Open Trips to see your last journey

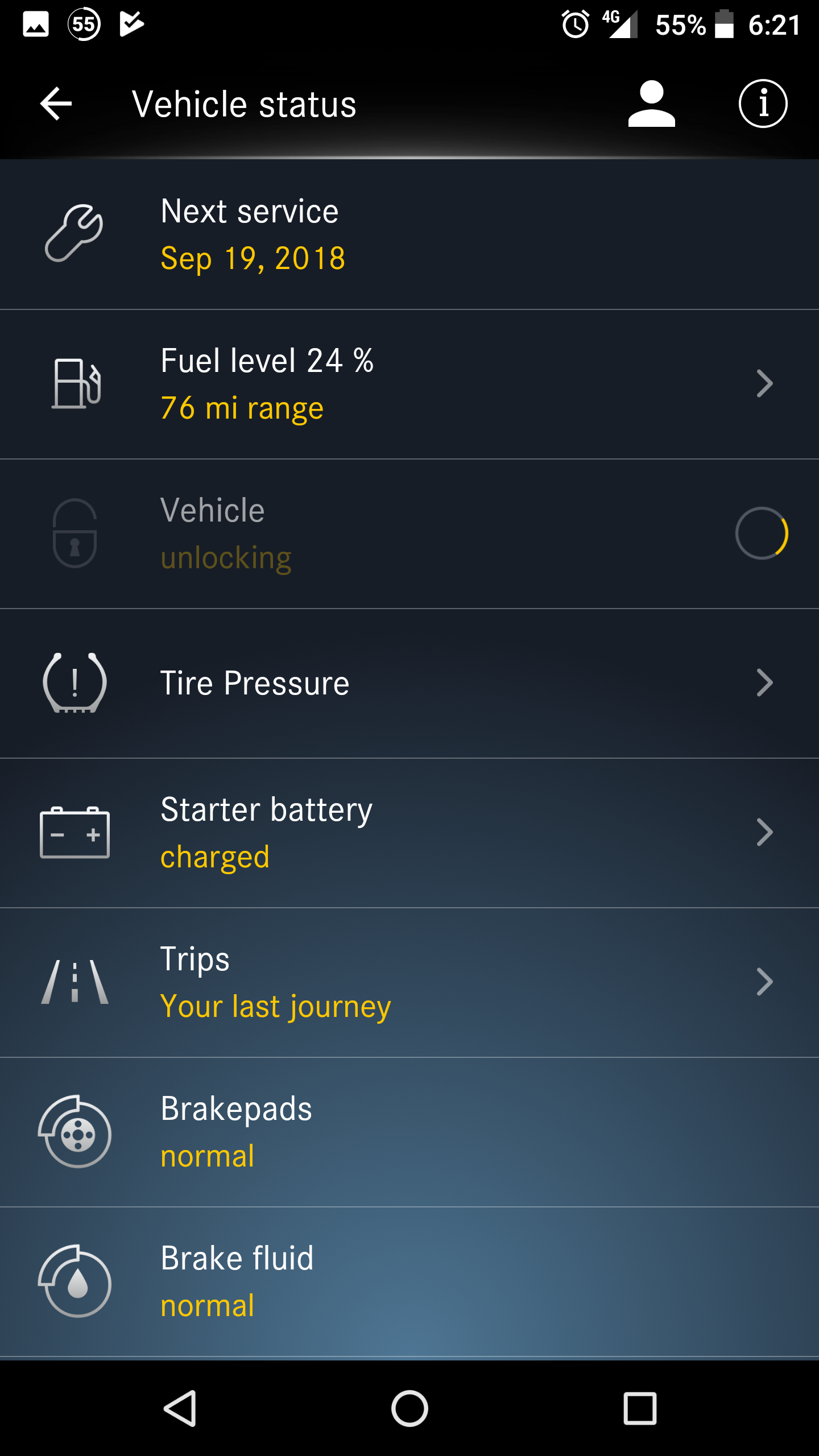[x=409, y=983]
